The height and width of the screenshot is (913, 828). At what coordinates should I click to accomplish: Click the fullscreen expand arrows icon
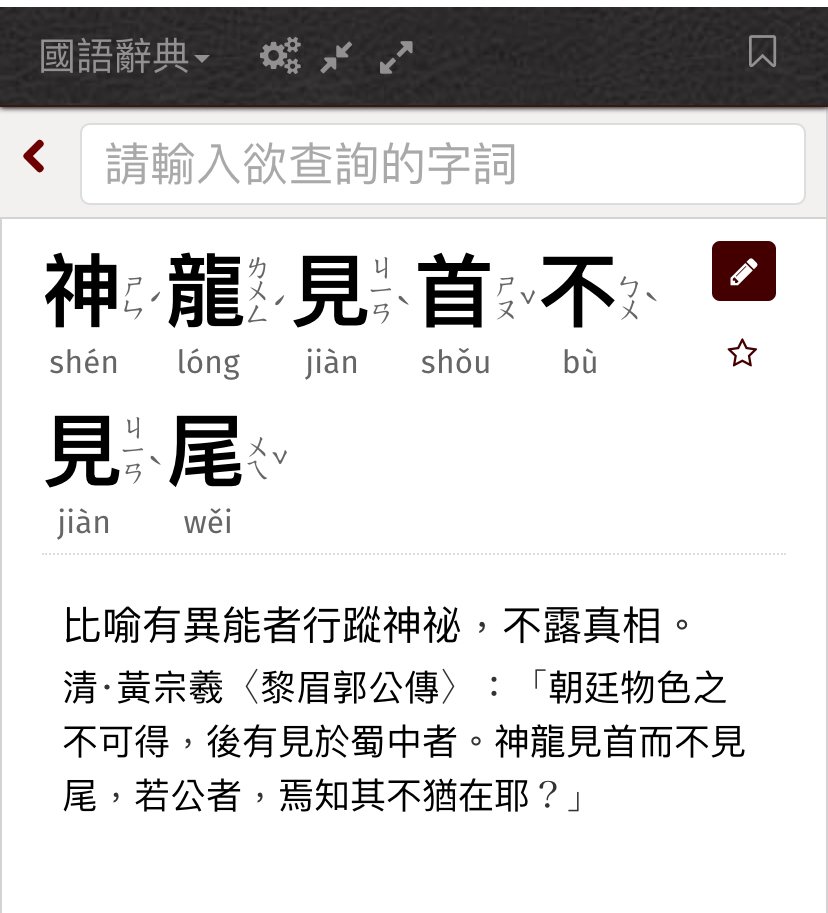(394, 56)
